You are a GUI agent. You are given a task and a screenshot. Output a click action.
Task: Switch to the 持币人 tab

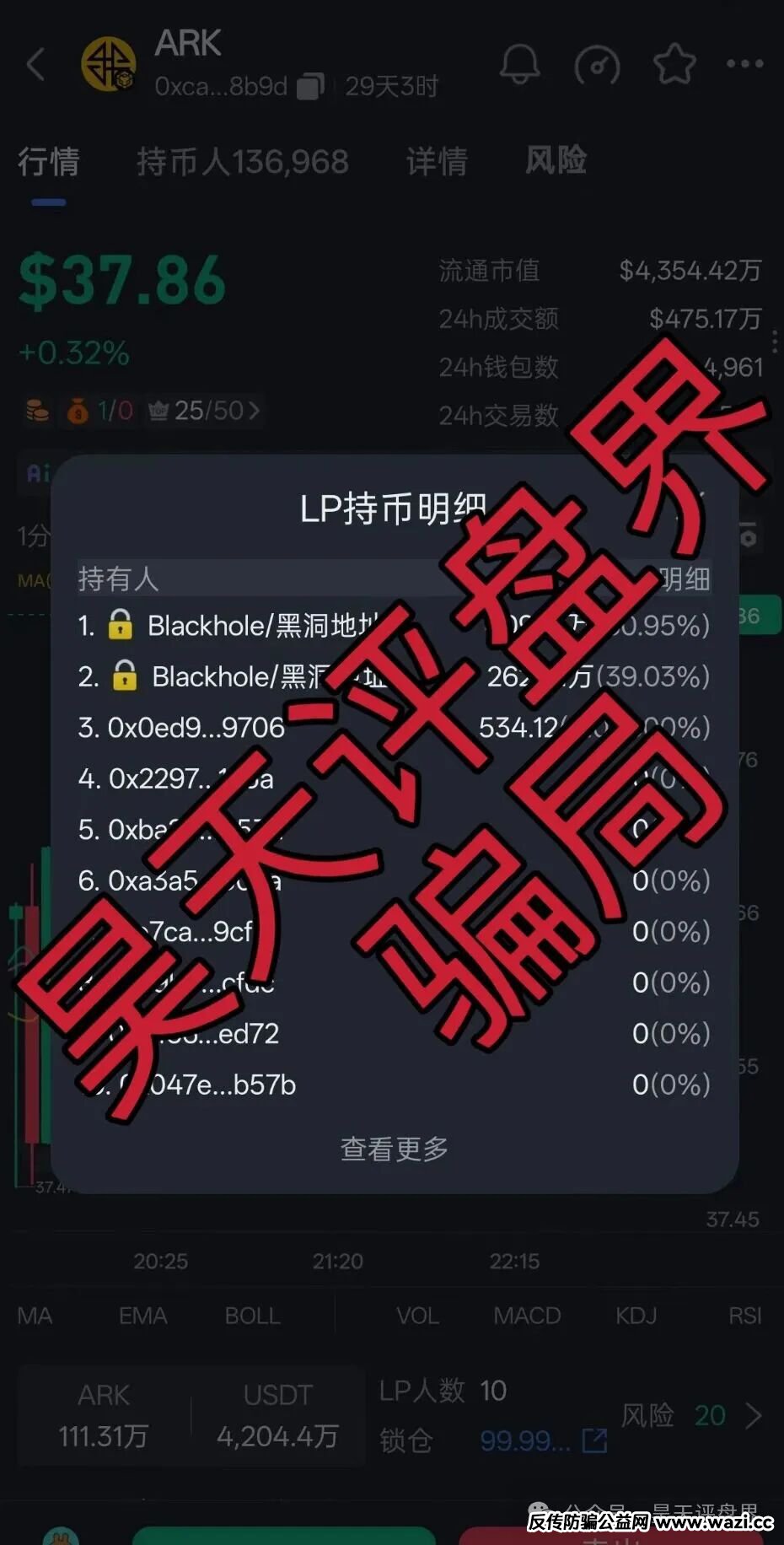(x=243, y=161)
